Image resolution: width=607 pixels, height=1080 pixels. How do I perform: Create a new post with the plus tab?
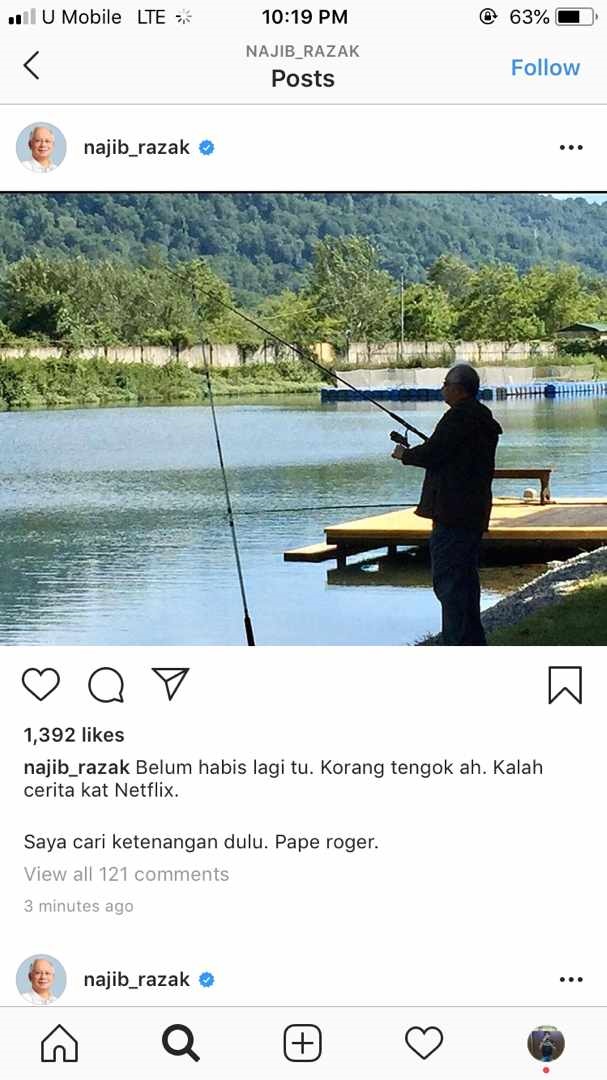pos(302,1044)
